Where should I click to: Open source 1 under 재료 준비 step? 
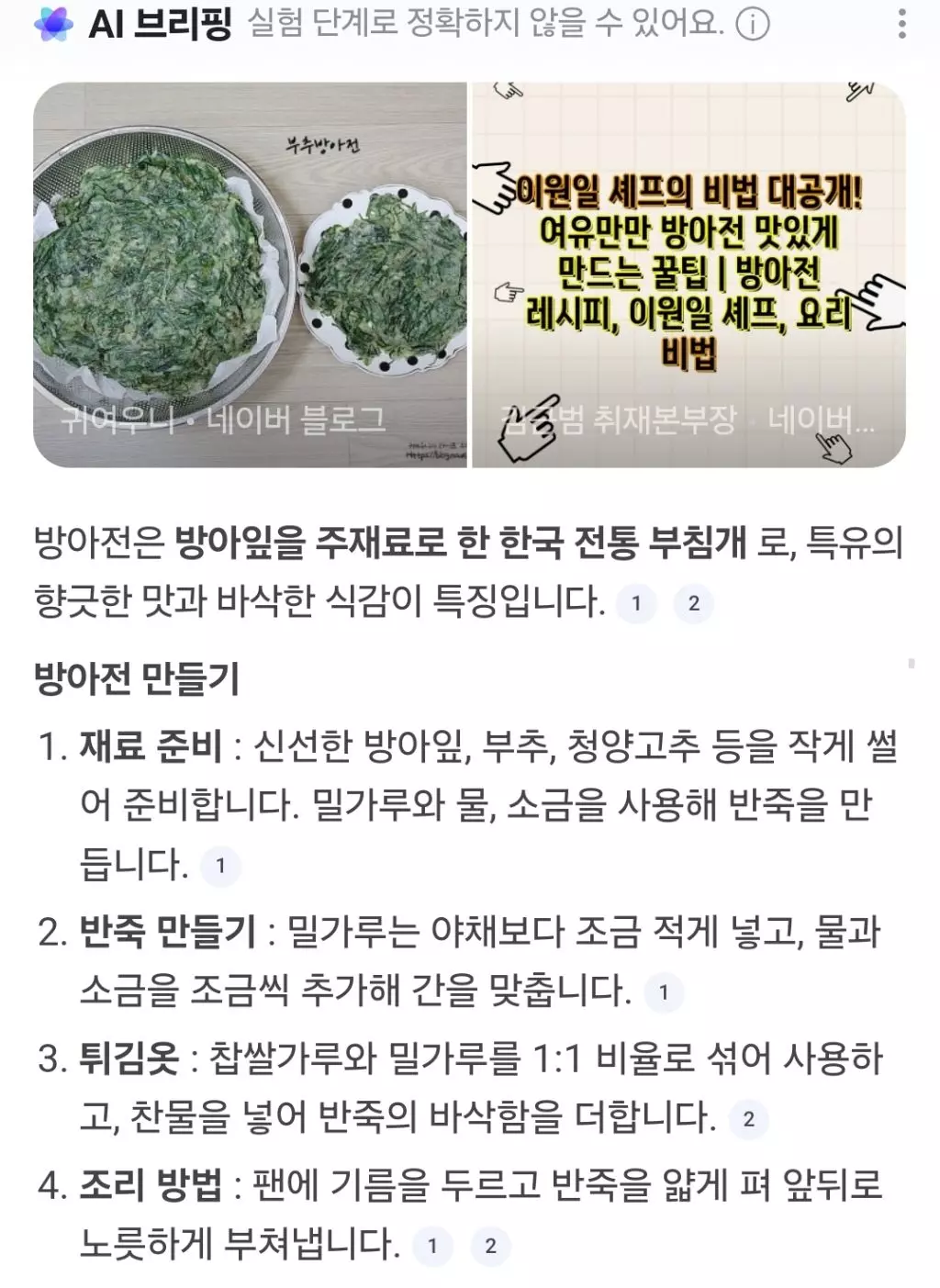click(220, 866)
